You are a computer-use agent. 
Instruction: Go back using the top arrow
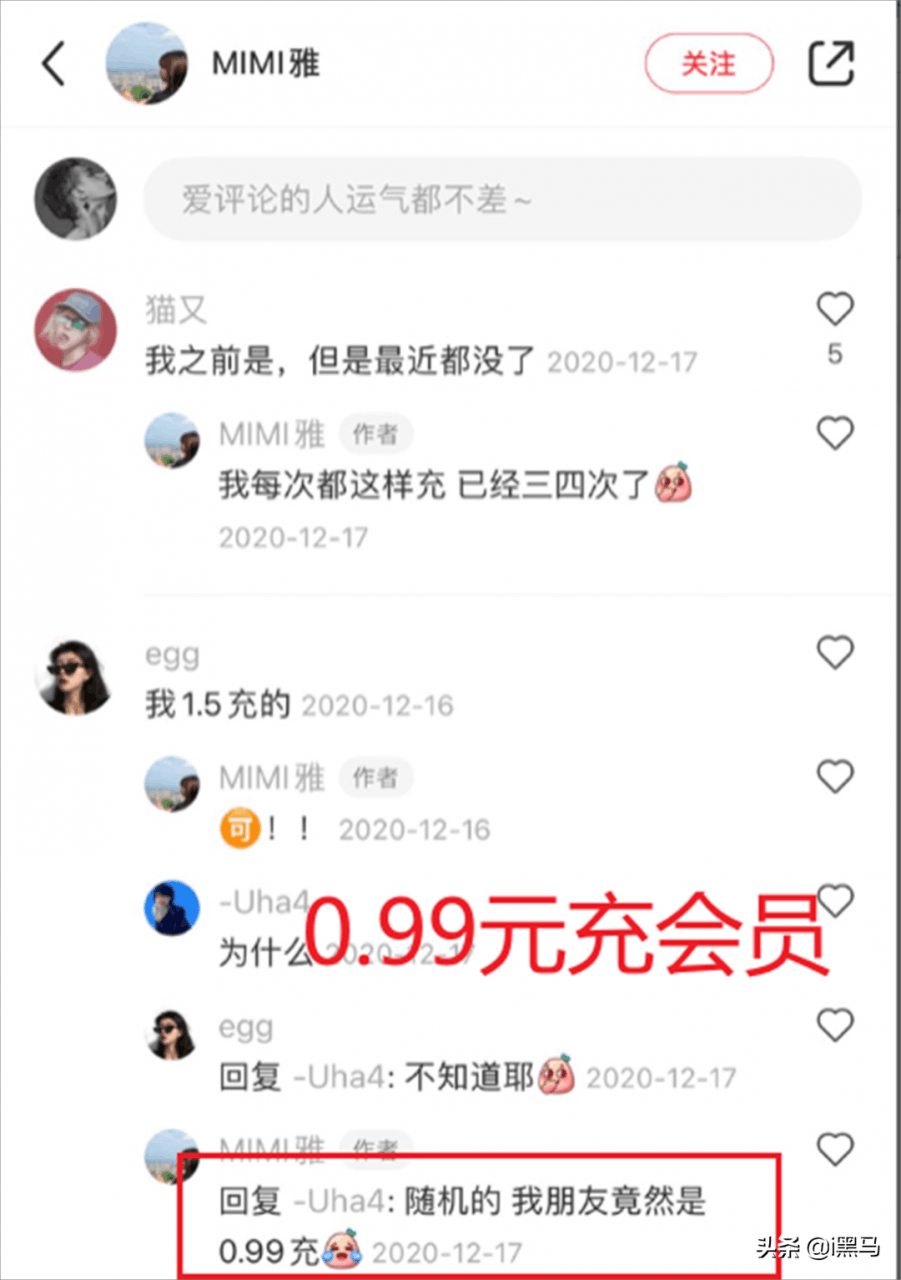point(53,65)
